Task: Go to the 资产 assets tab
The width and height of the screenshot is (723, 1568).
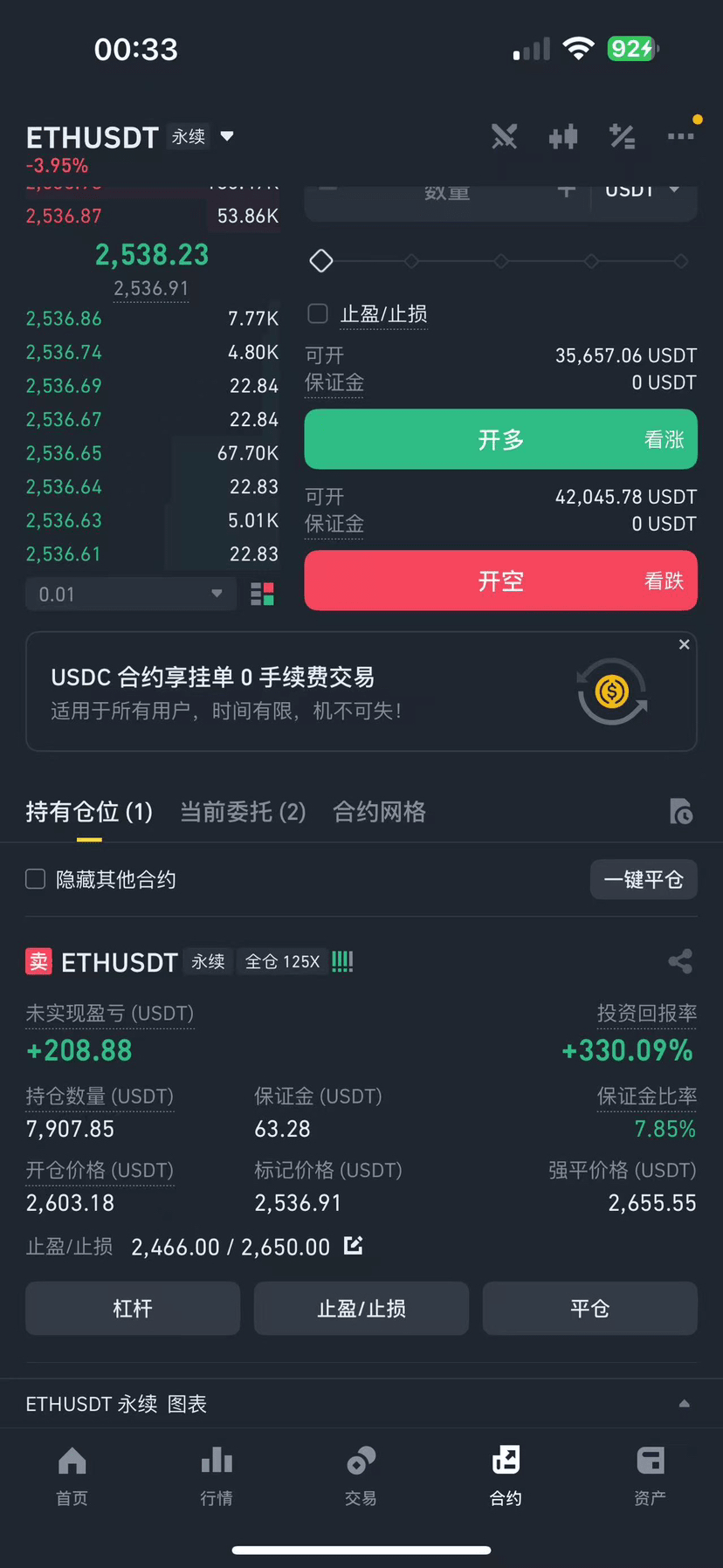Action: (651, 1475)
